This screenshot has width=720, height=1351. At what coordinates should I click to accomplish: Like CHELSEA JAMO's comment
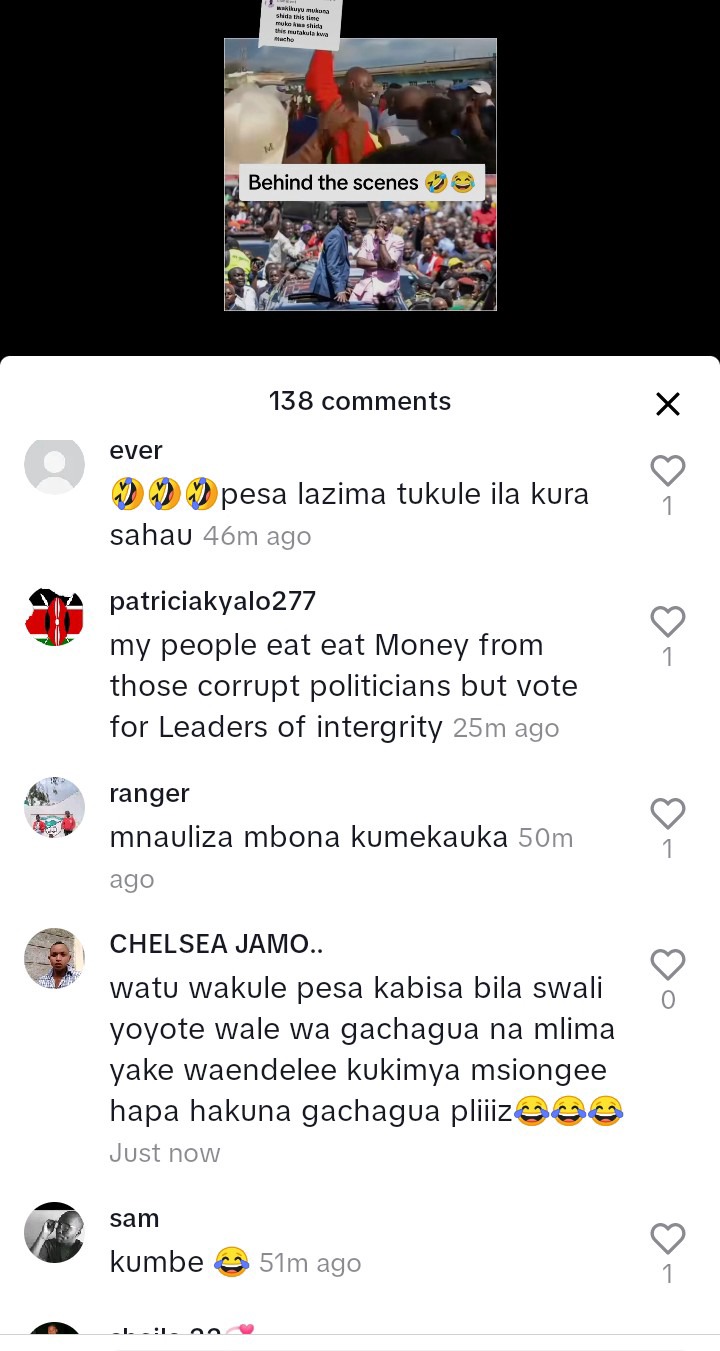point(667,964)
